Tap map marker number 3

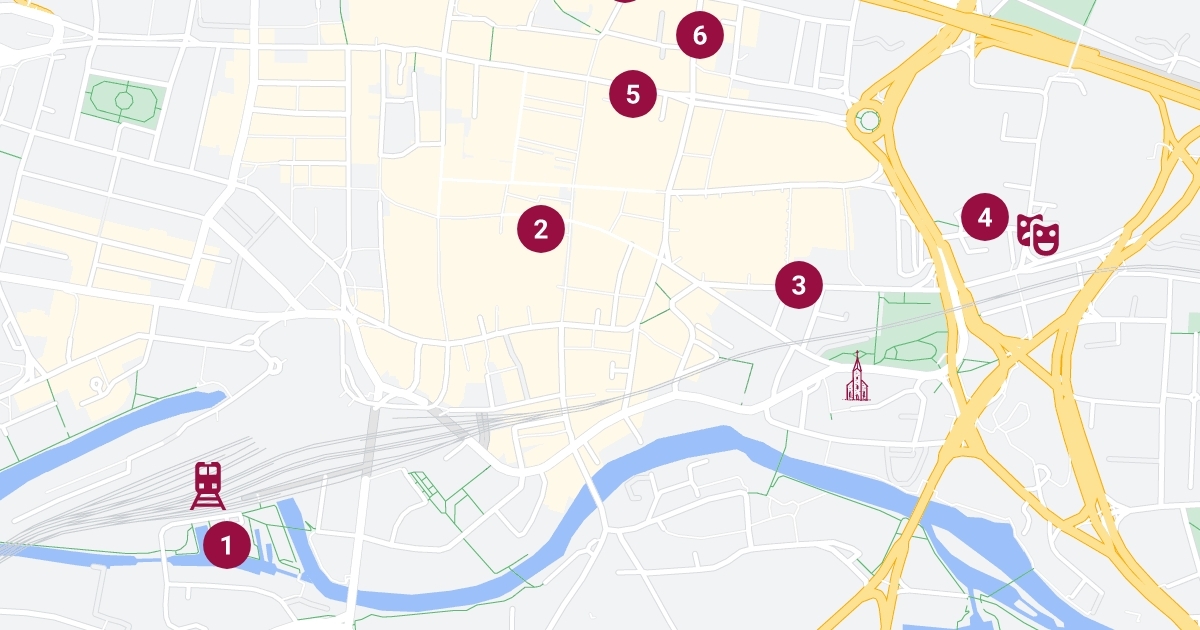[798, 285]
